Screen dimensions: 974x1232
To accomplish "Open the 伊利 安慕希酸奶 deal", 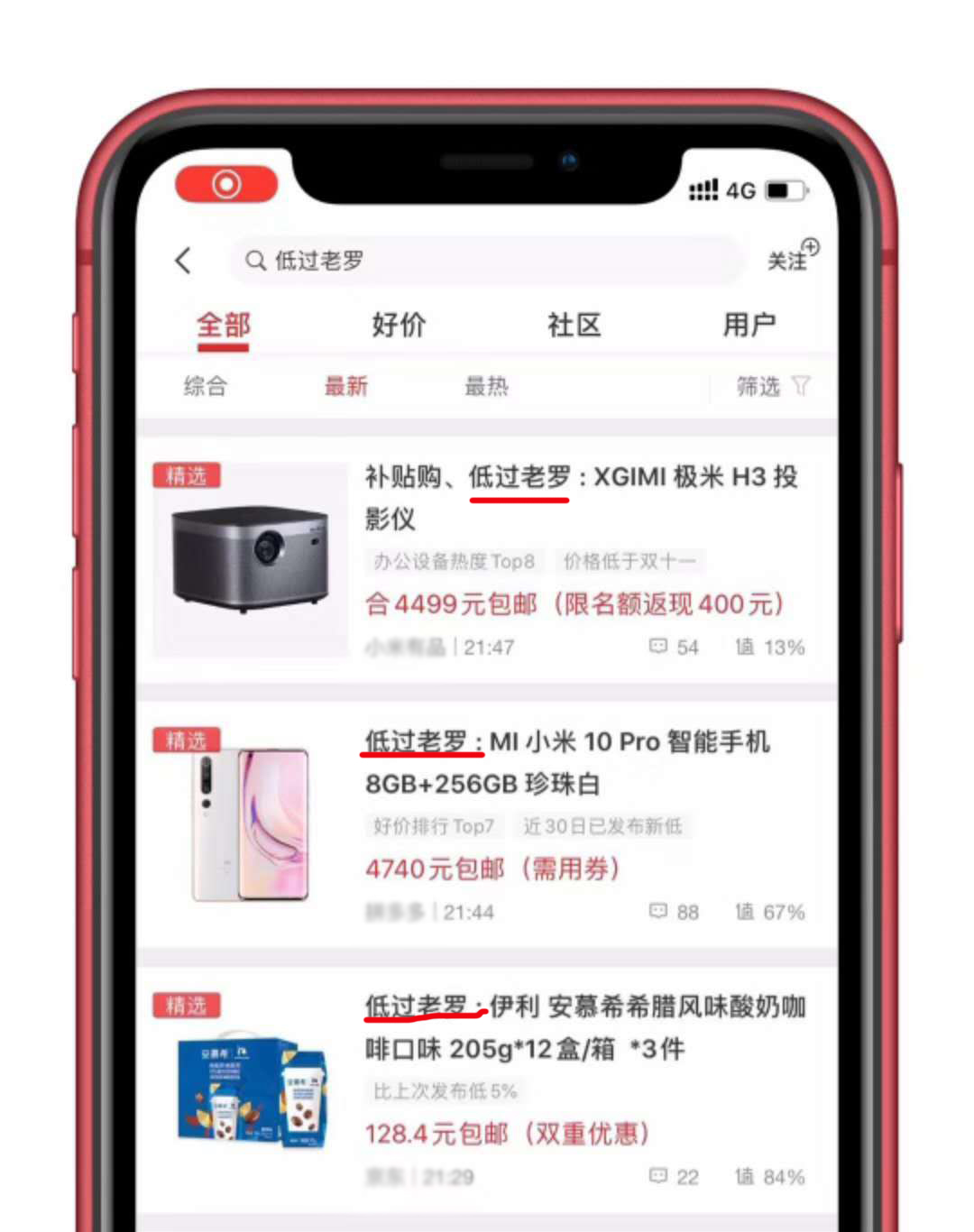I will 583,1026.
